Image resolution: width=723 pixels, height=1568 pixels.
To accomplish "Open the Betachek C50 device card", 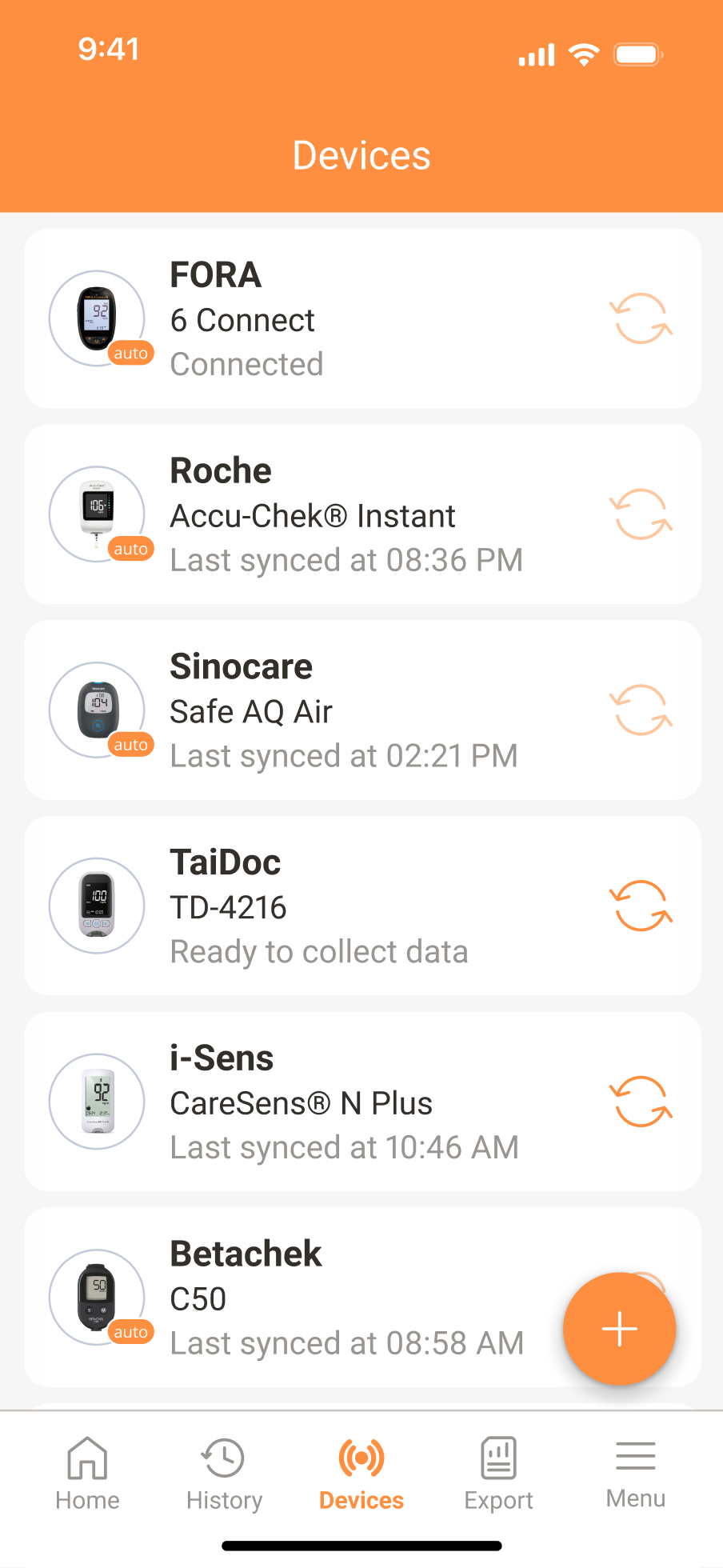I will click(320, 1296).
